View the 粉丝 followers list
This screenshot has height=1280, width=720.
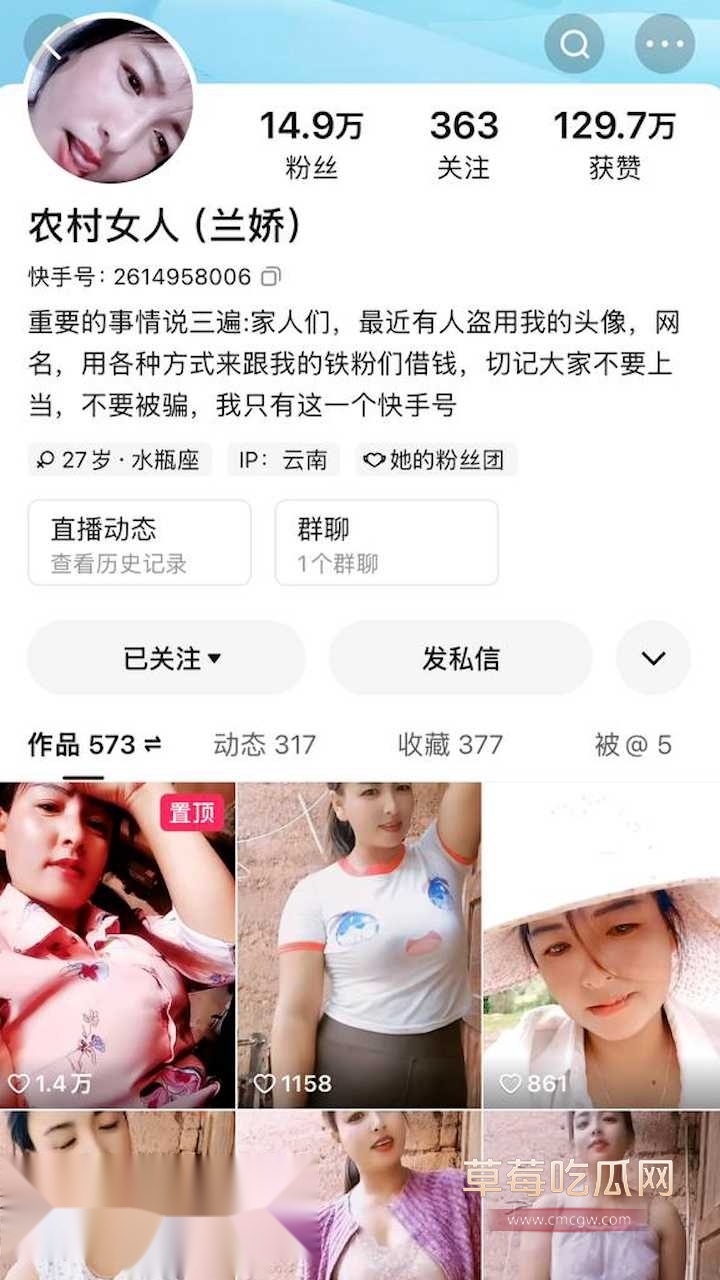point(310,145)
